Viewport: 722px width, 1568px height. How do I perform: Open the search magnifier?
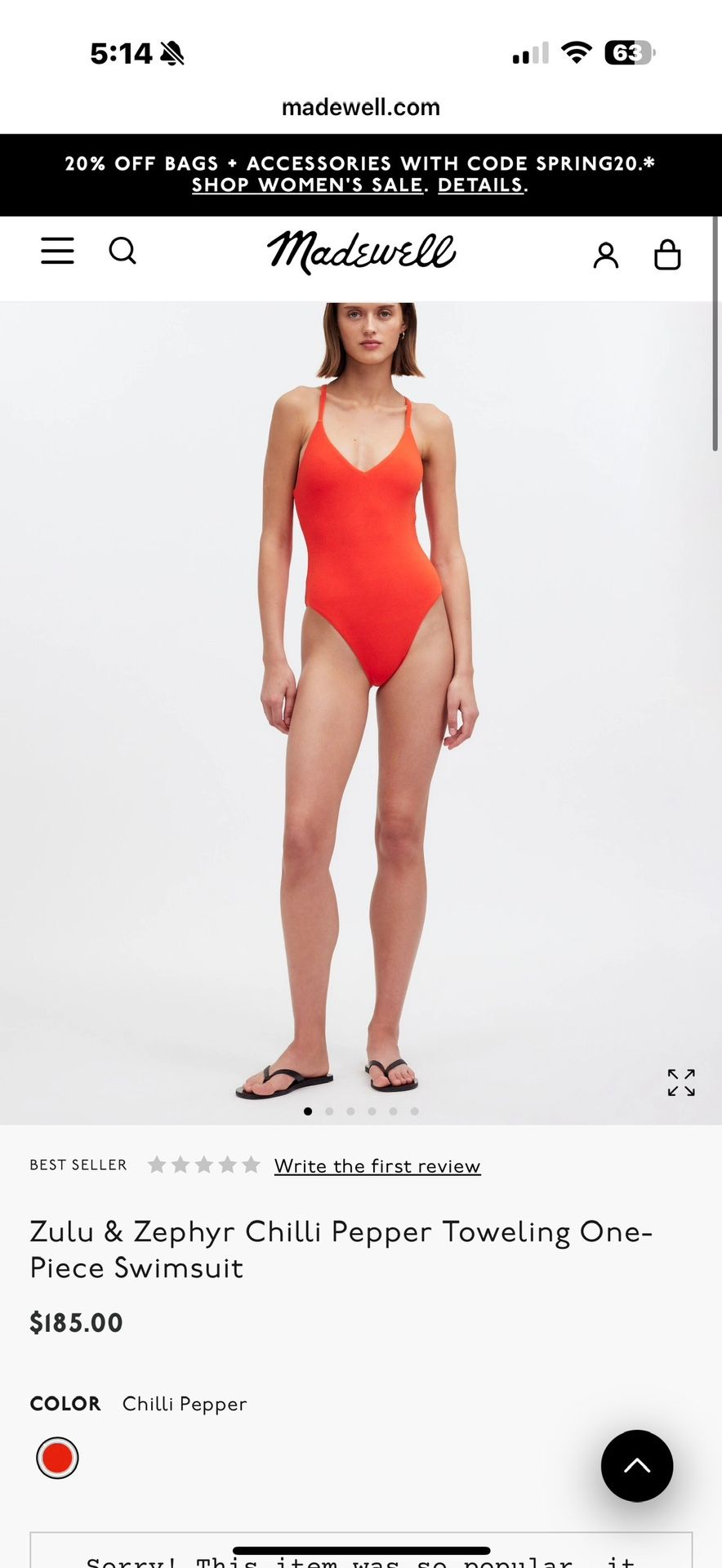coord(123,251)
